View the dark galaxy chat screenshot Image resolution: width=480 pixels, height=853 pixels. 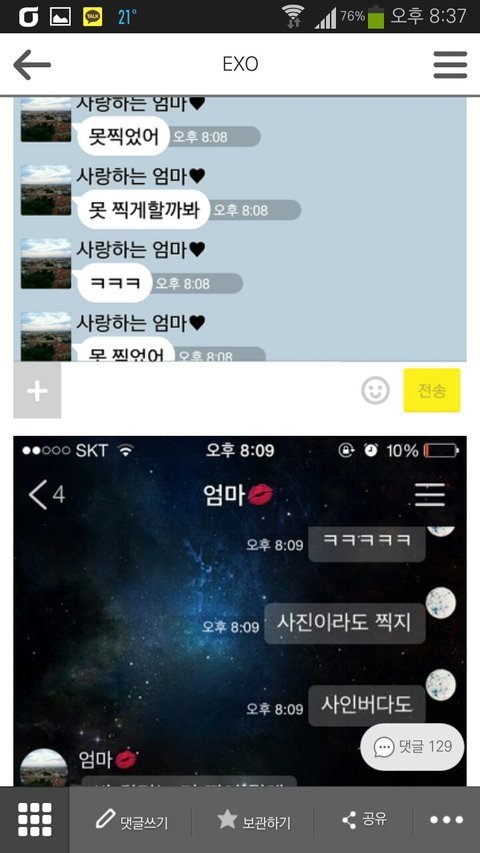click(x=240, y=611)
